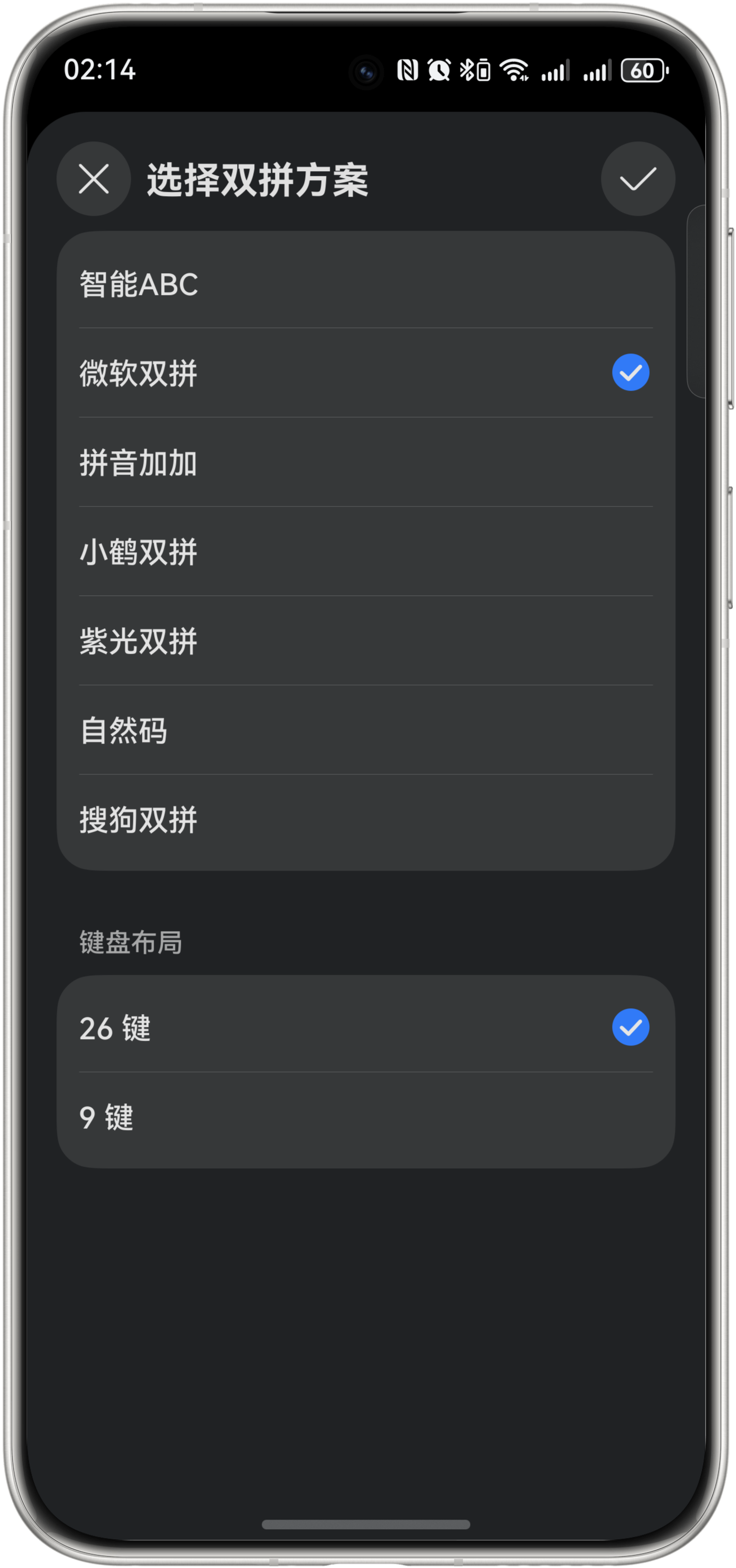Screen dimensions: 736x1568
Task: Set keyboard layout to 26 键
Action: (x=365, y=1027)
